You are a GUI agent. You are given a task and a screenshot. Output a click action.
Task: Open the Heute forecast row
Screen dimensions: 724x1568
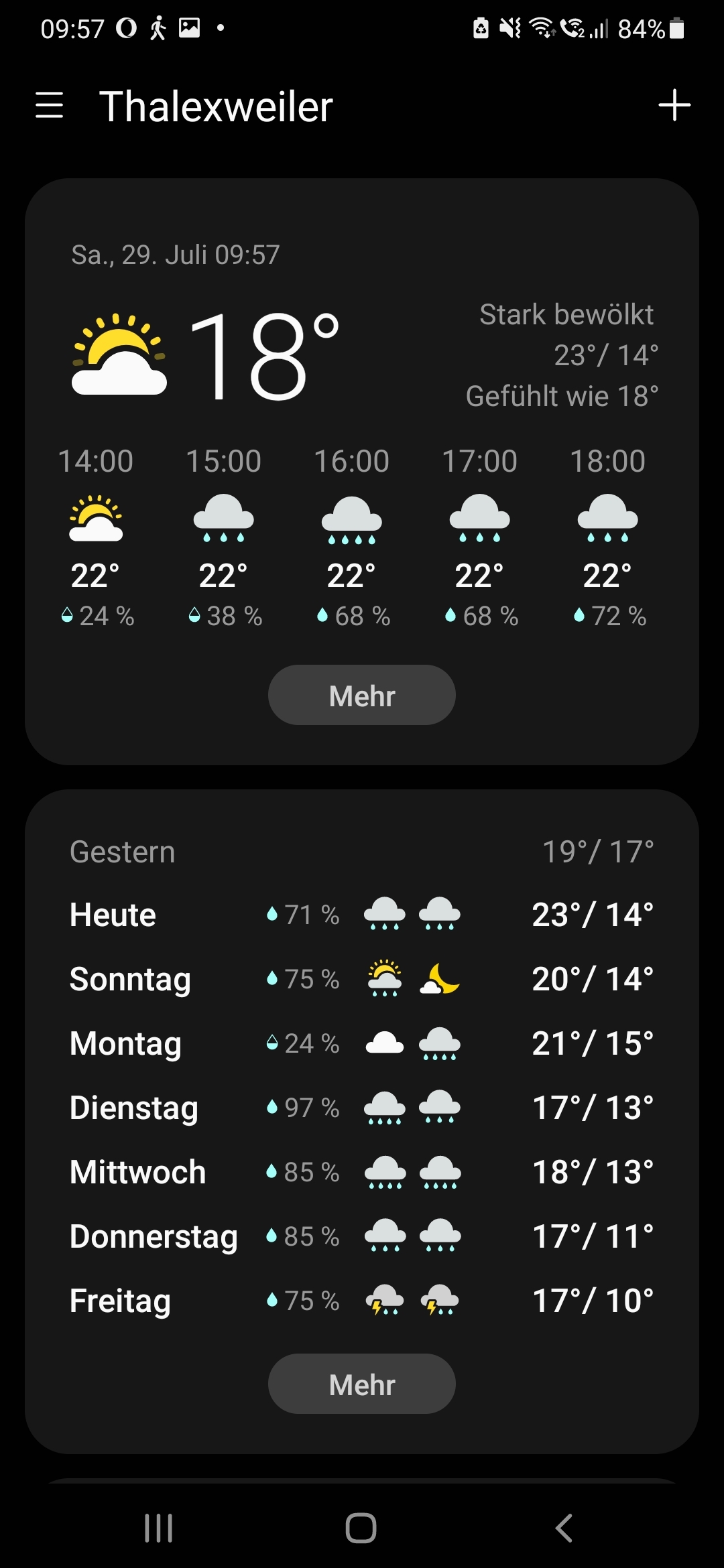coord(362,915)
